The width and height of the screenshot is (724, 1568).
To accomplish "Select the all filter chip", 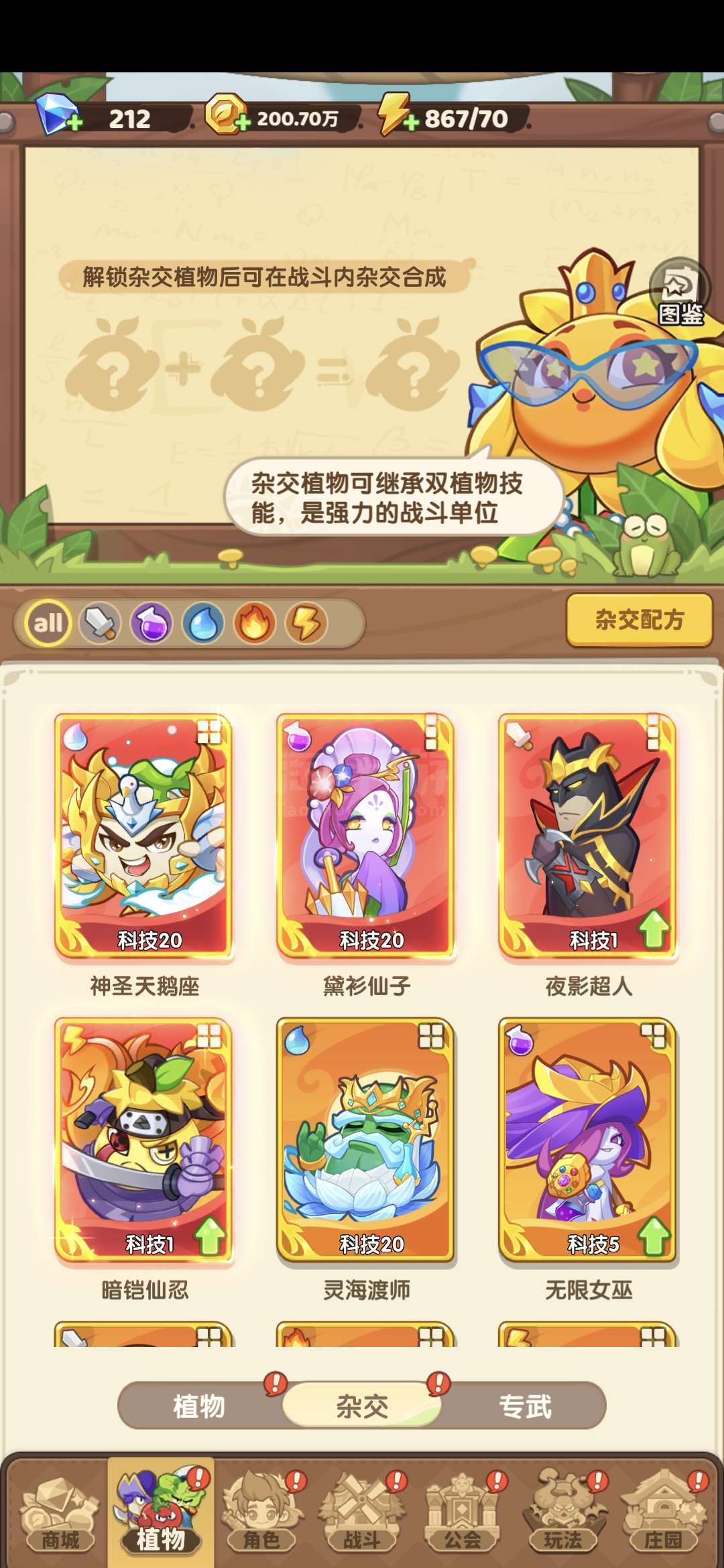I will (x=48, y=623).
